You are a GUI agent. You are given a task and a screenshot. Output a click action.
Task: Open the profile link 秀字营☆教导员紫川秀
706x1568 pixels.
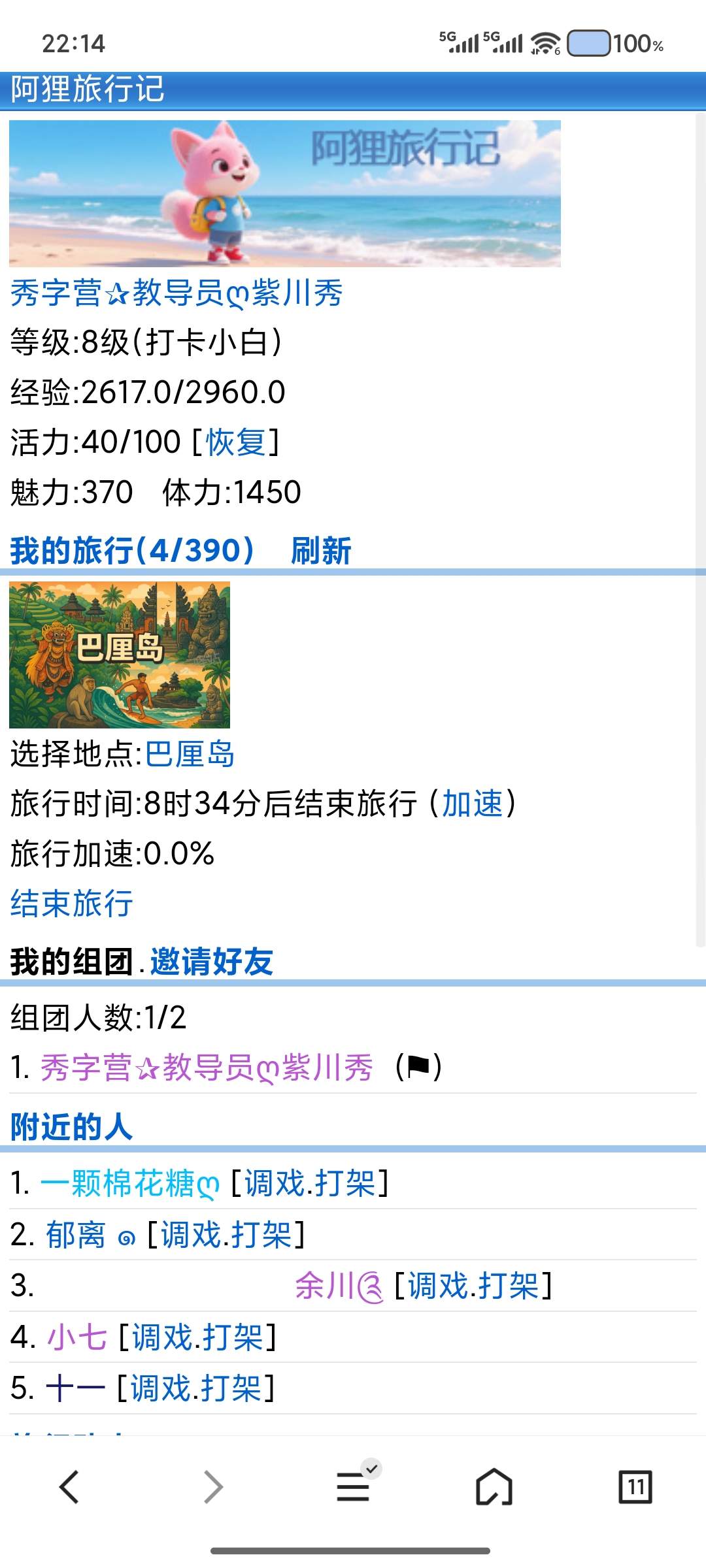[176, 292]
